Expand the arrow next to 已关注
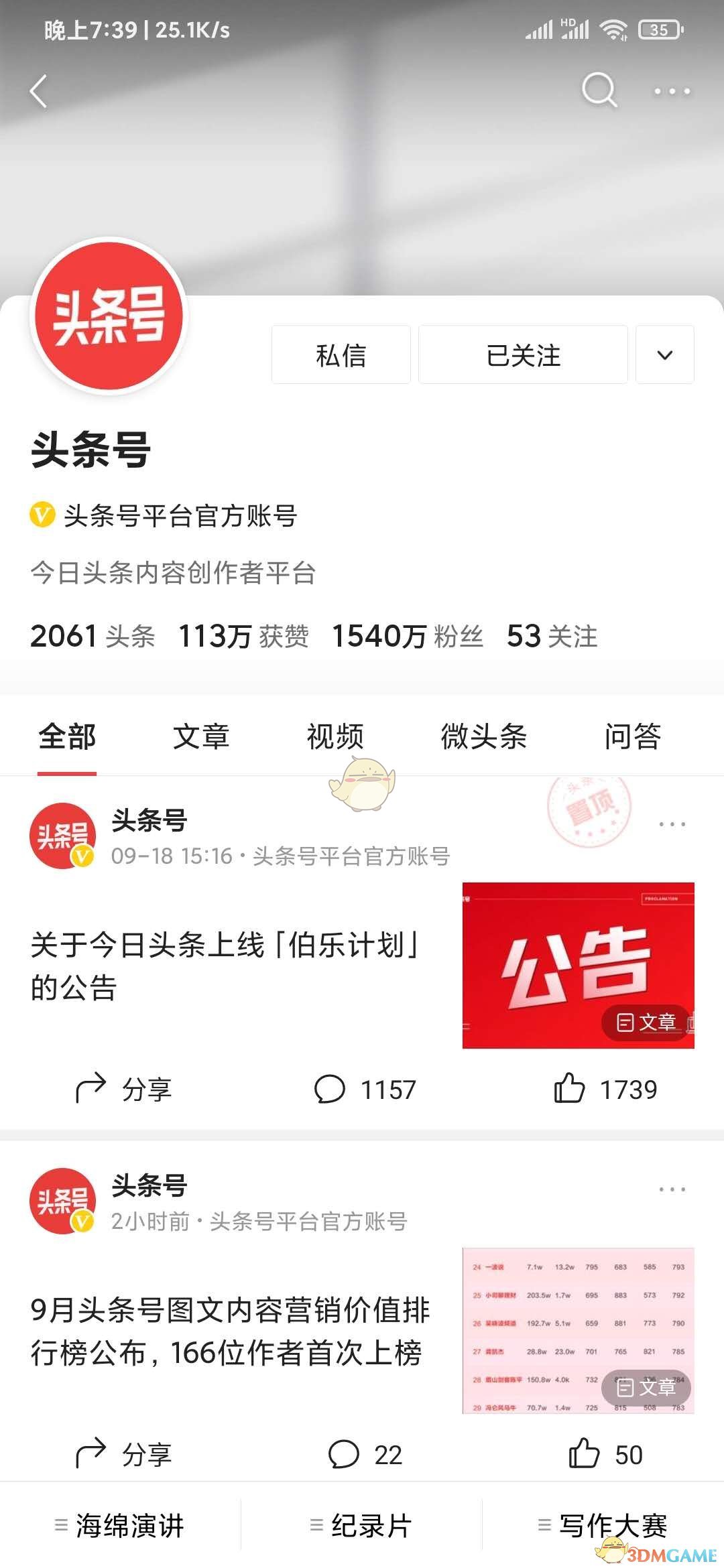 click(664, 354)
